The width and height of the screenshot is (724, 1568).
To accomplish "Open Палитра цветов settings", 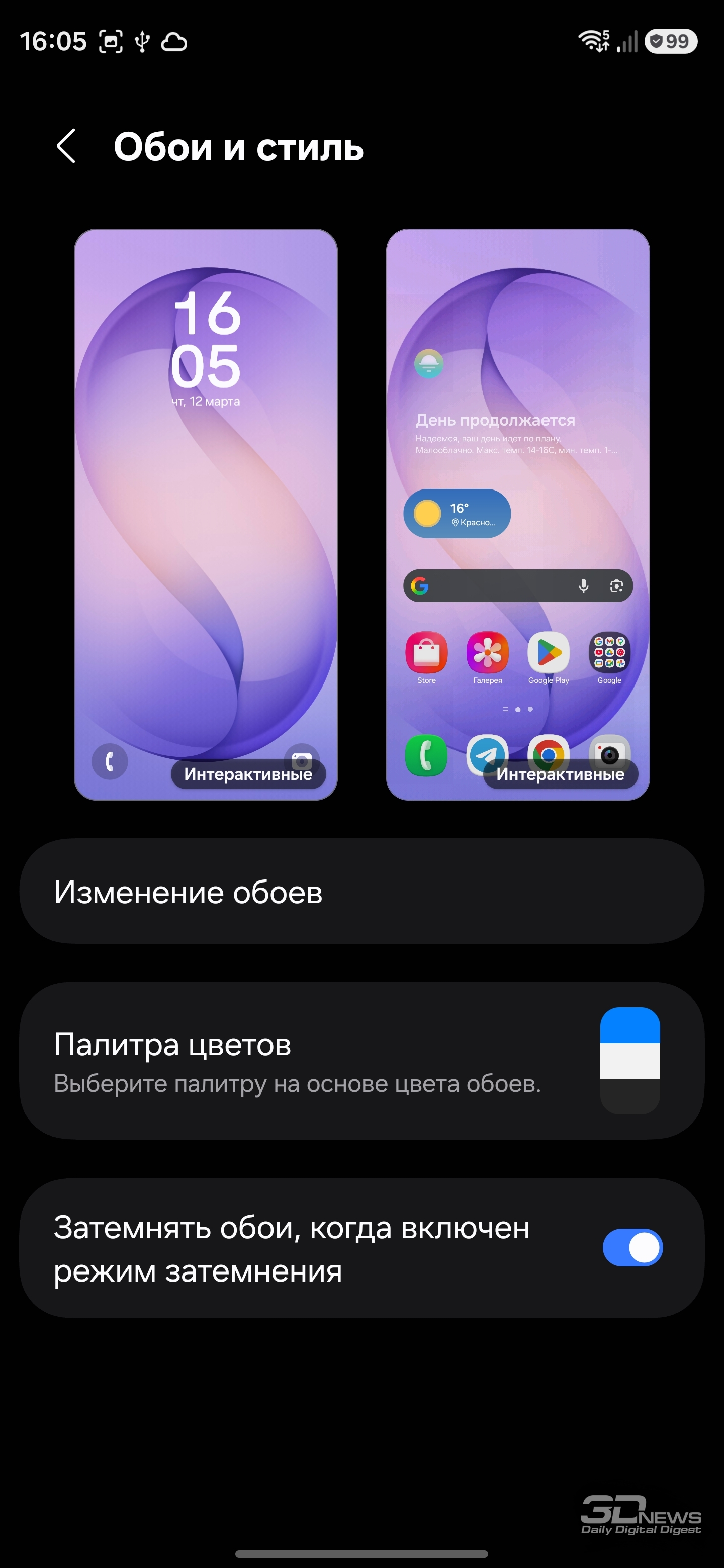I will tap(361, 1060).
